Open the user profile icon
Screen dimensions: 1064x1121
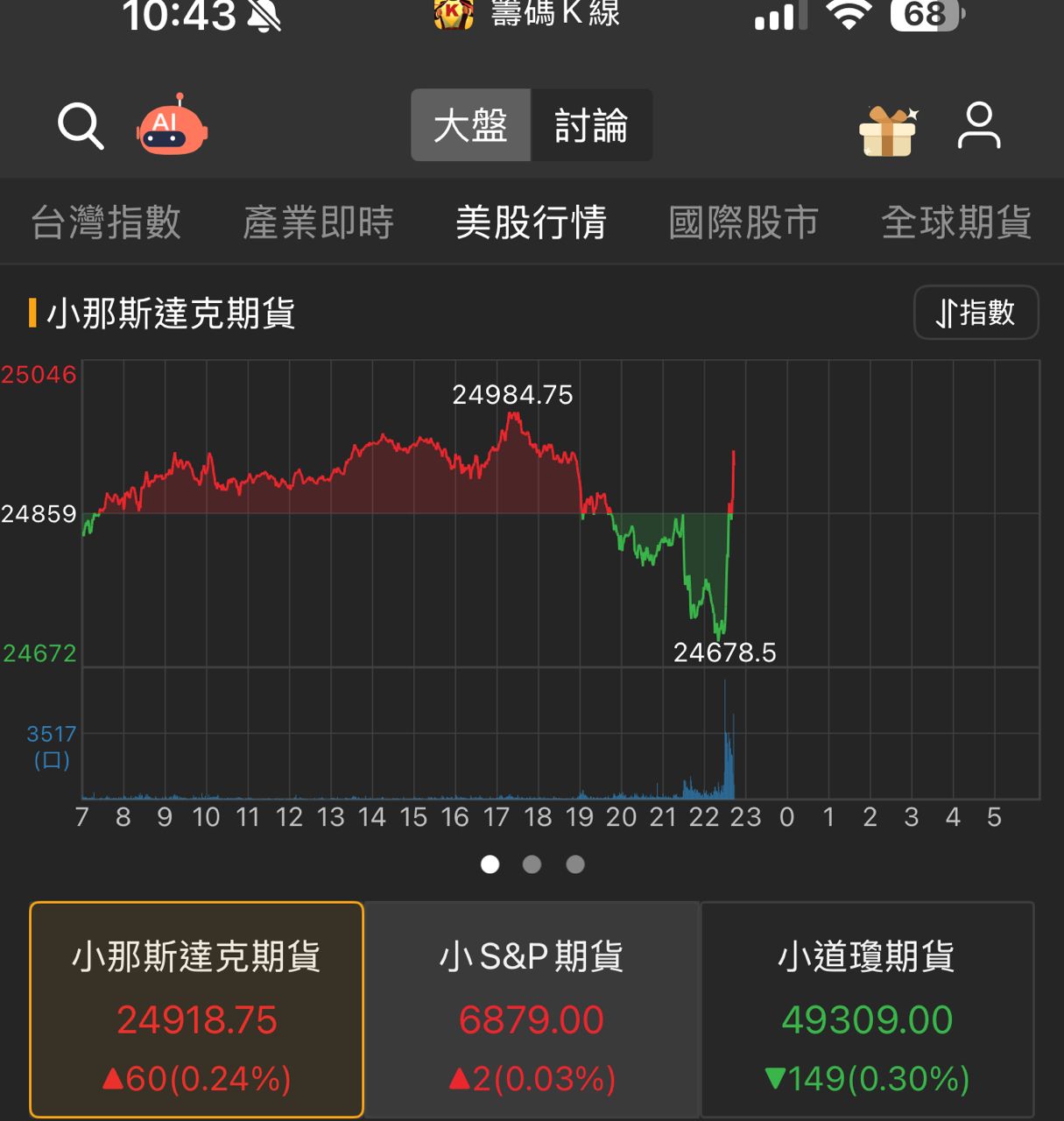tap(978, 126)
